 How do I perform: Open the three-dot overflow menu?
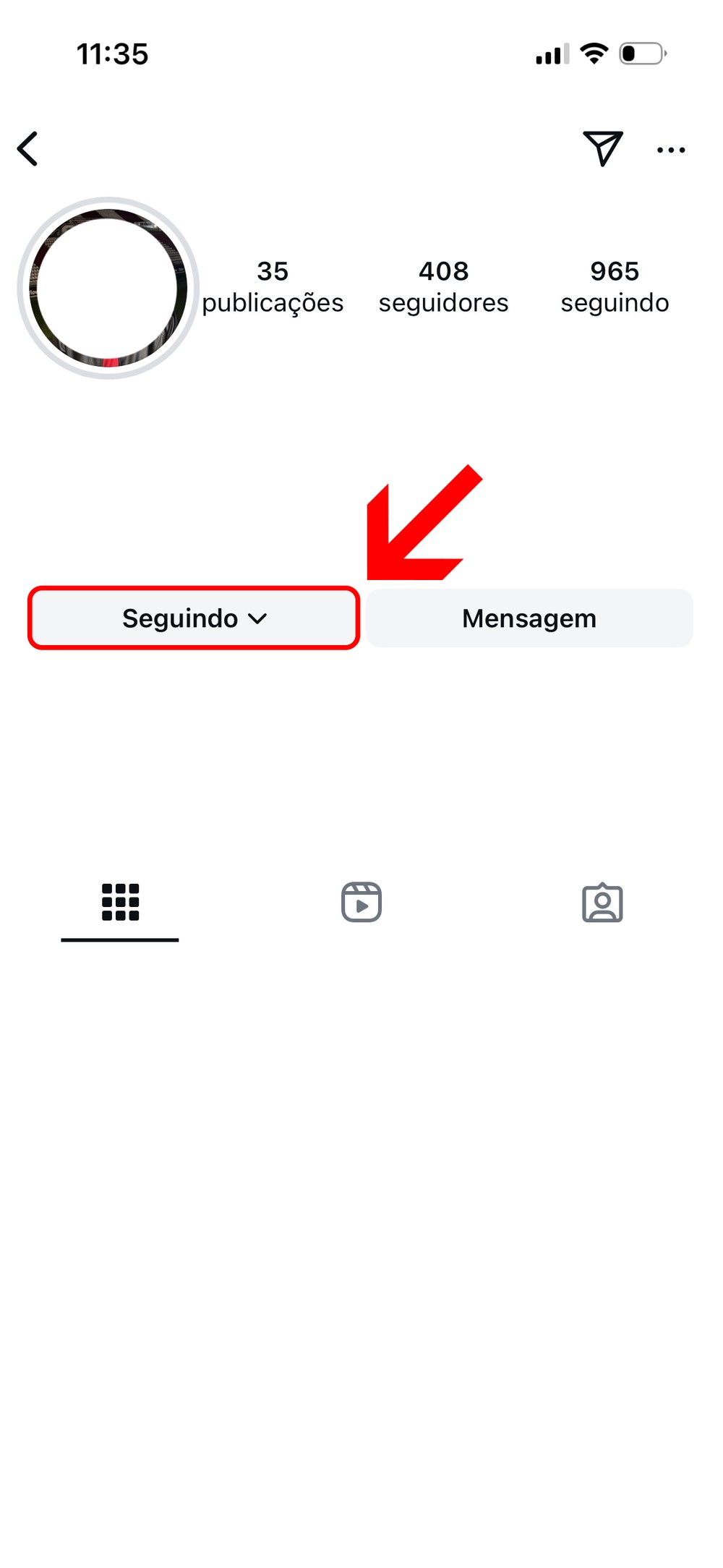(671, 150)
